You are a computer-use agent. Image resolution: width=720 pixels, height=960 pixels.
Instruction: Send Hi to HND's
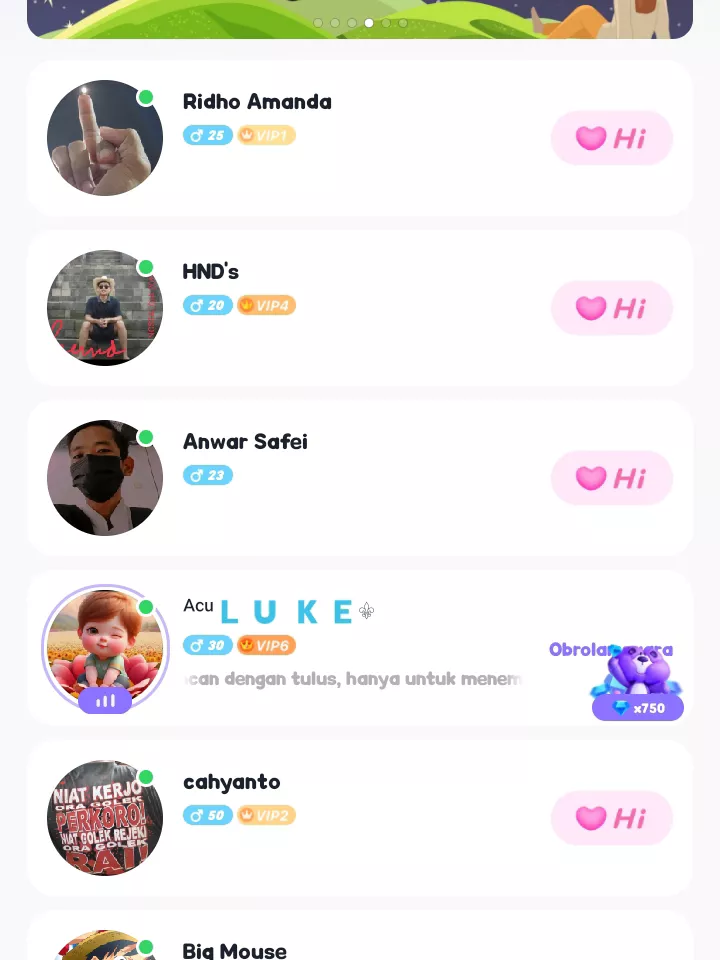(611, 308)
